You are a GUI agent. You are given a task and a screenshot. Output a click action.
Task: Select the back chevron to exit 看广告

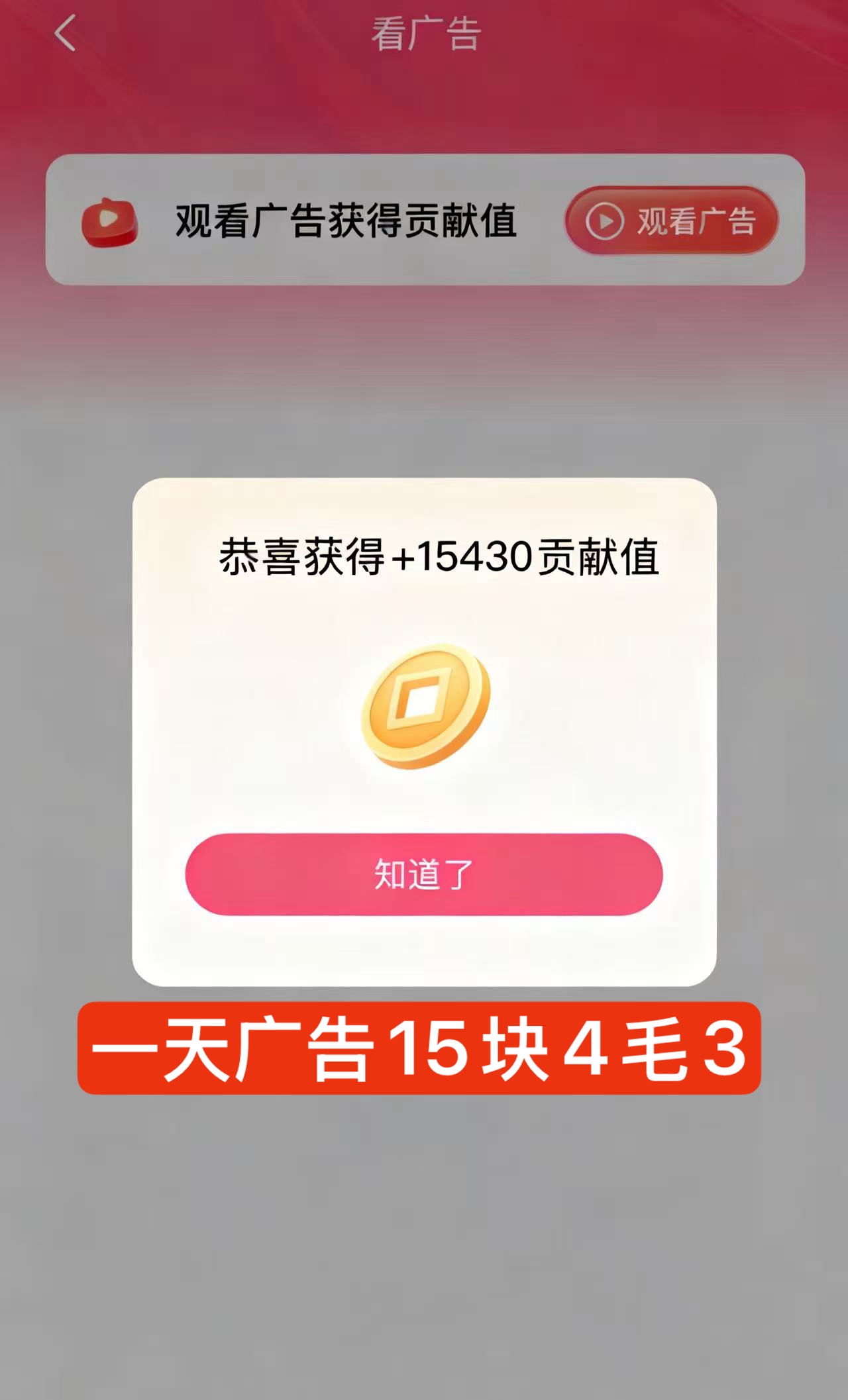[x=64, y=33]
